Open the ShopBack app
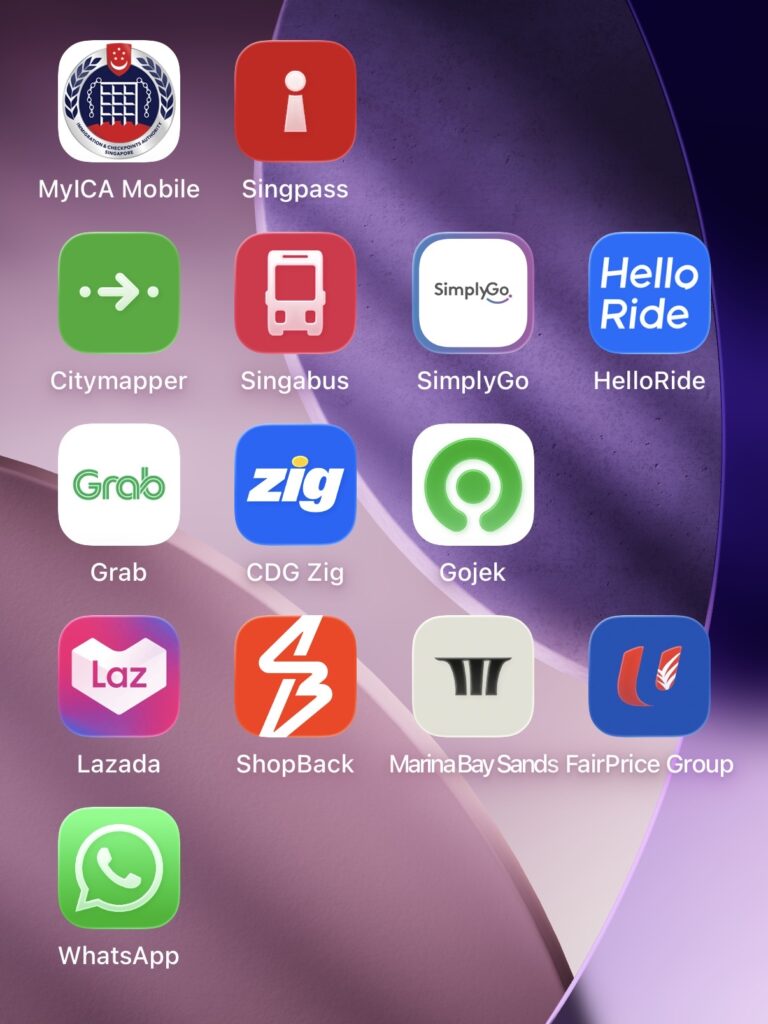 click(x=295, y=676)
